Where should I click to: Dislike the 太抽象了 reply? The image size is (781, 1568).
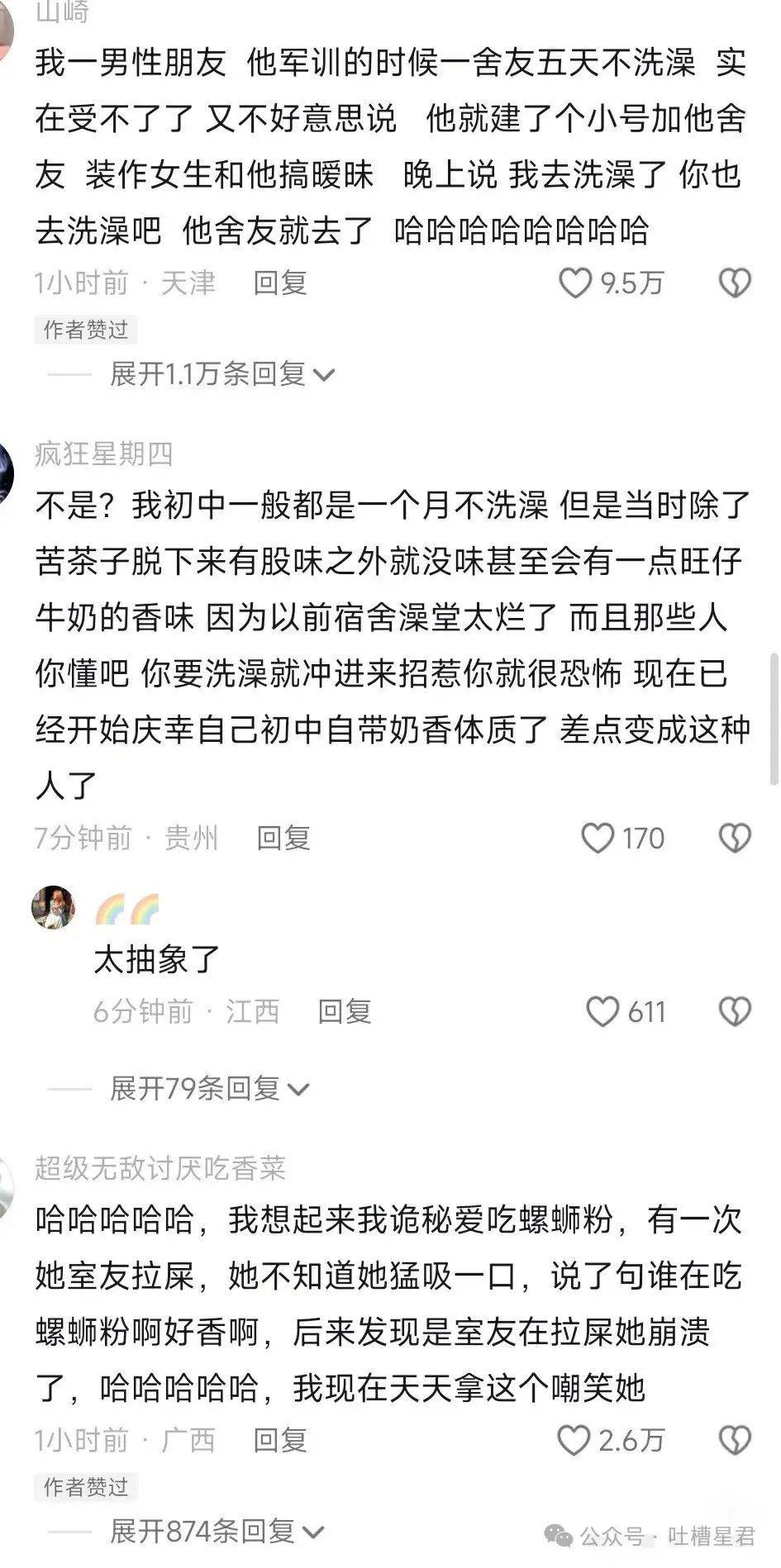click(x=734, y=1011)
